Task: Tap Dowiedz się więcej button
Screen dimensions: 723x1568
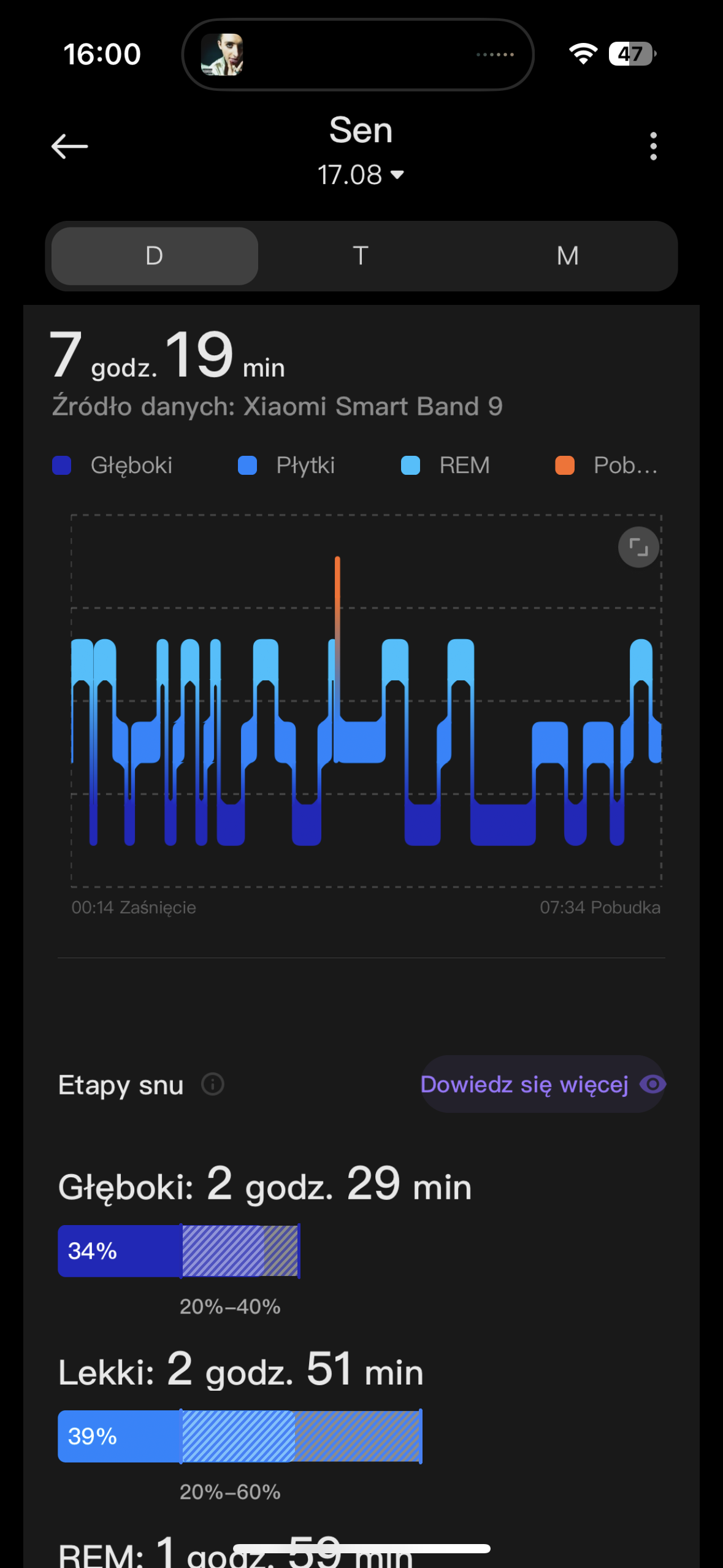Action: 543,1084
